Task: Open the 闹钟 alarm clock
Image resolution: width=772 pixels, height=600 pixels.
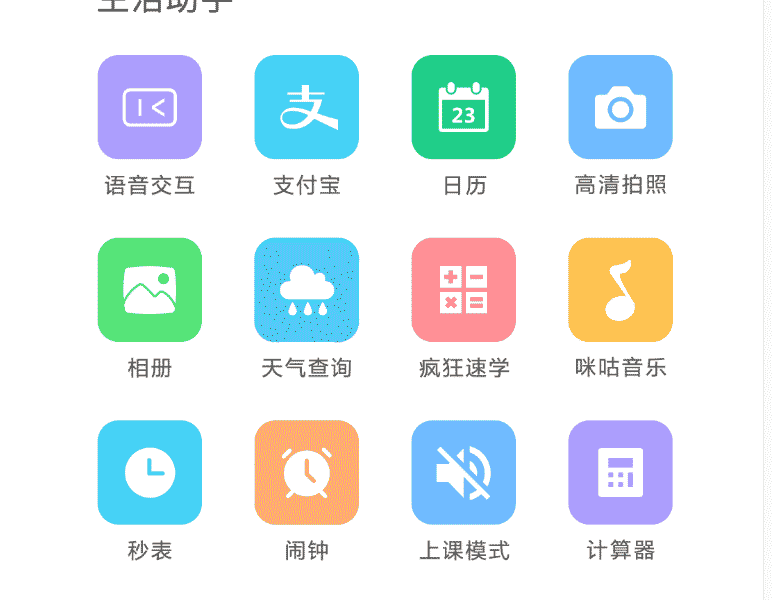Action: point(307,472)
